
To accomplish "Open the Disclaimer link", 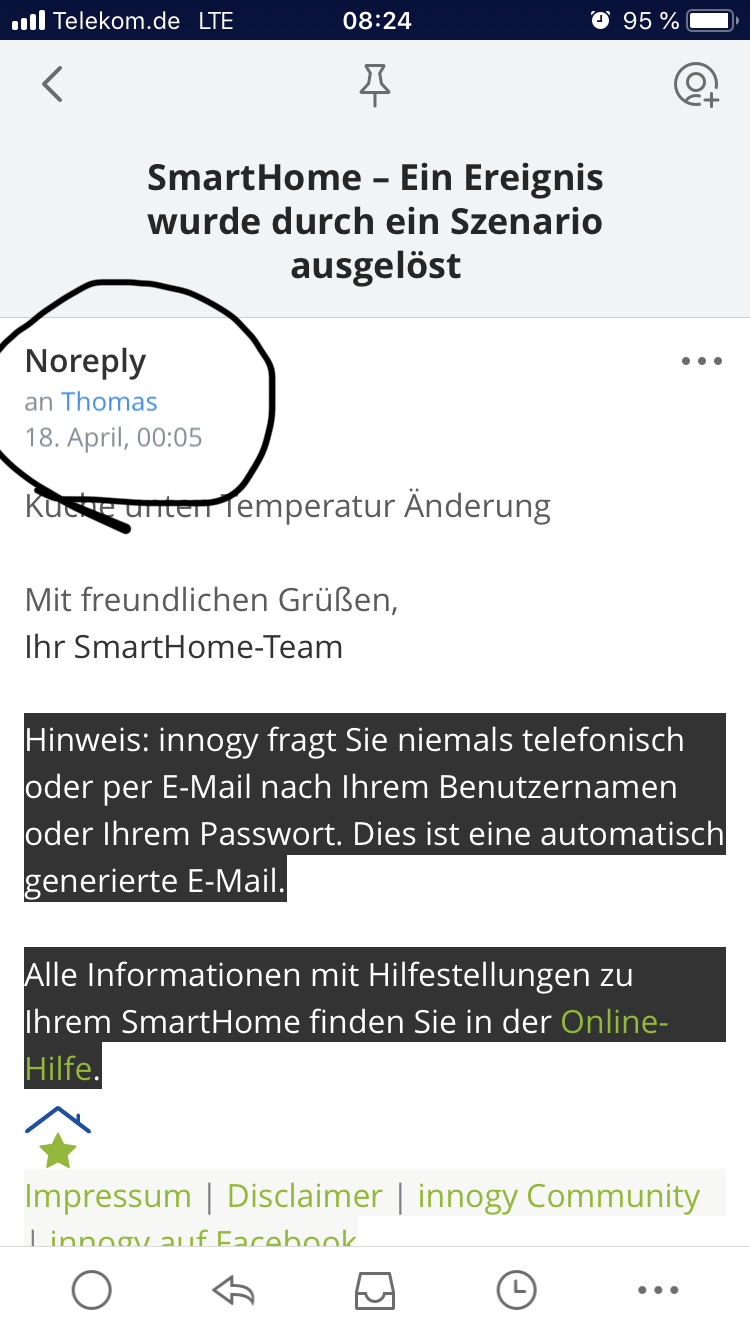I will (x=305, y=1196).
